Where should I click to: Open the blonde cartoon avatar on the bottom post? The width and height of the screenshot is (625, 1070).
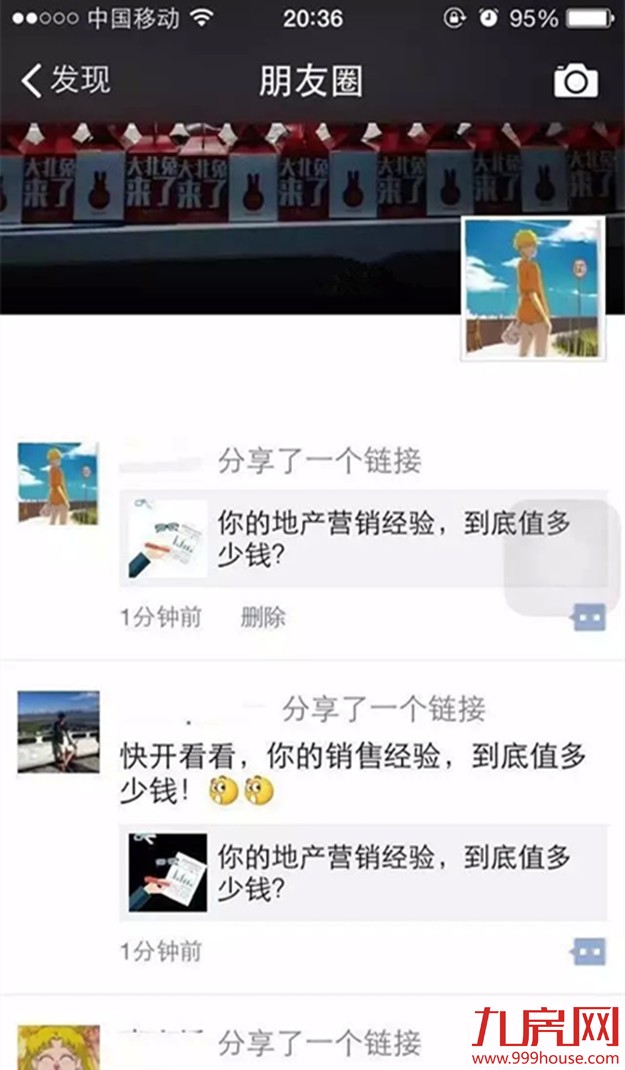[x=59, y=1046]
